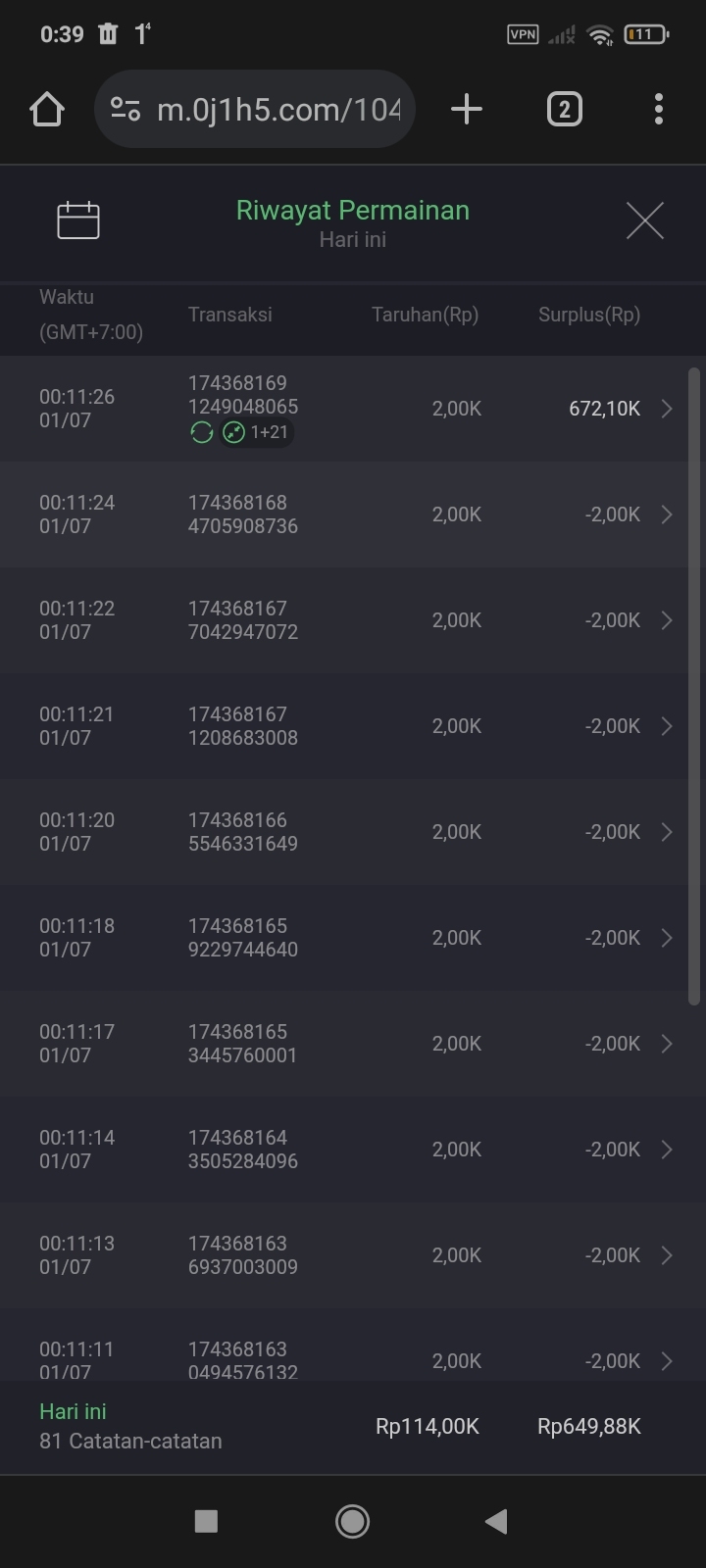Tap the browser home icon
Screen dimensions: 706x1568
tap(47, 109)
